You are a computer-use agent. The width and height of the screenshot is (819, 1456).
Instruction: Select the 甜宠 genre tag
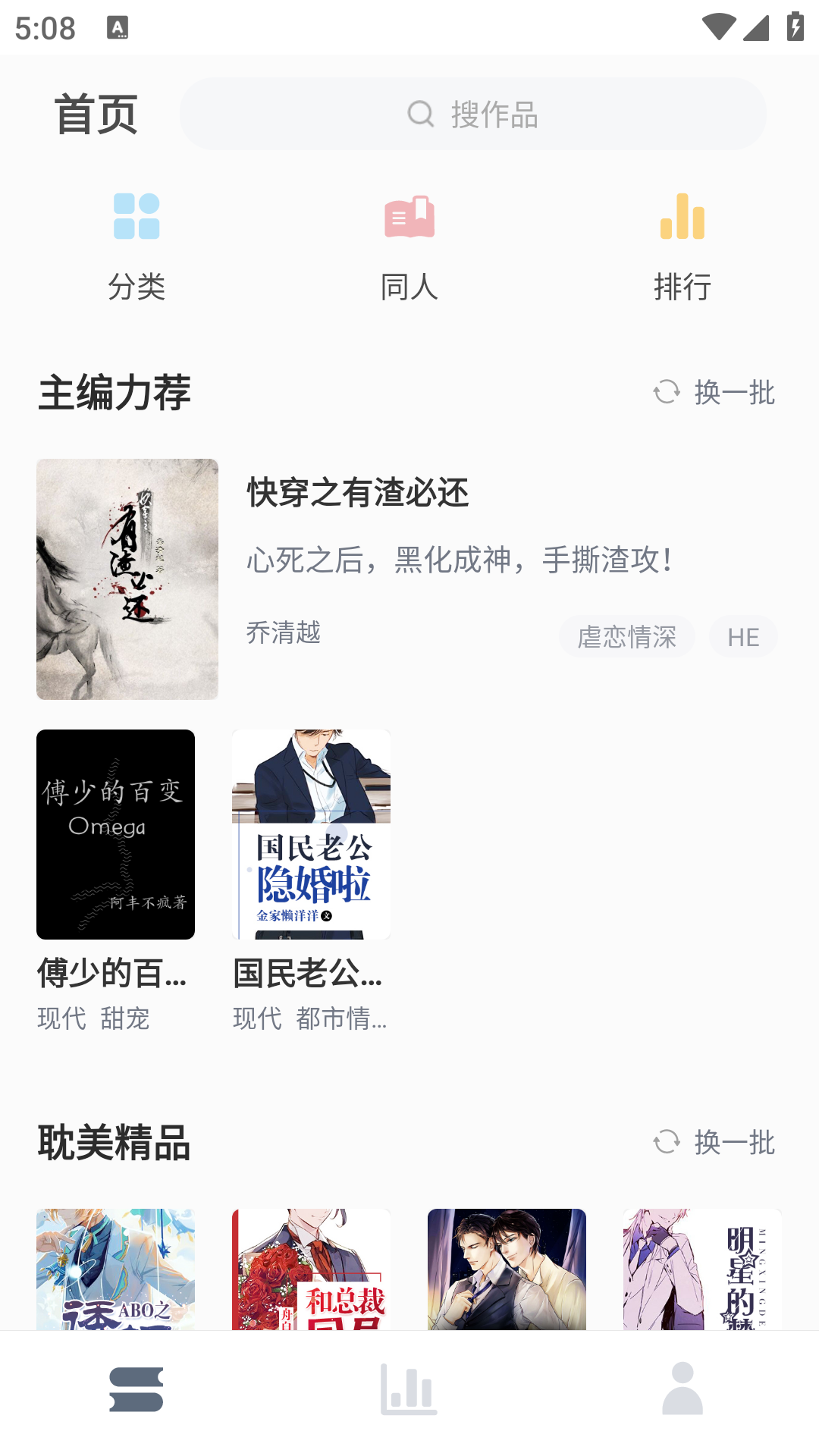click(127, 1019)
